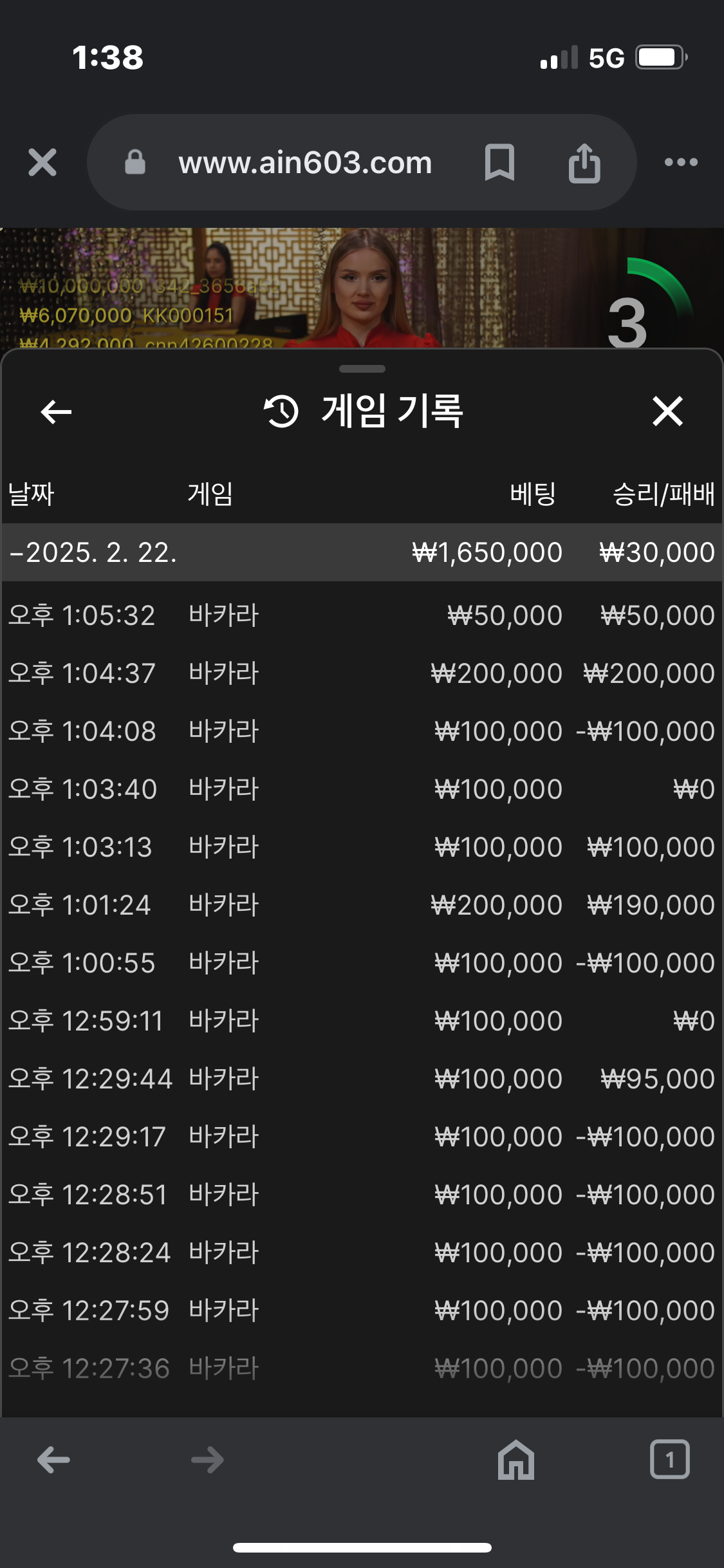Close the browser tab with the X
Viewport: 724px width, 1568px height.
[x=42, y=162]
